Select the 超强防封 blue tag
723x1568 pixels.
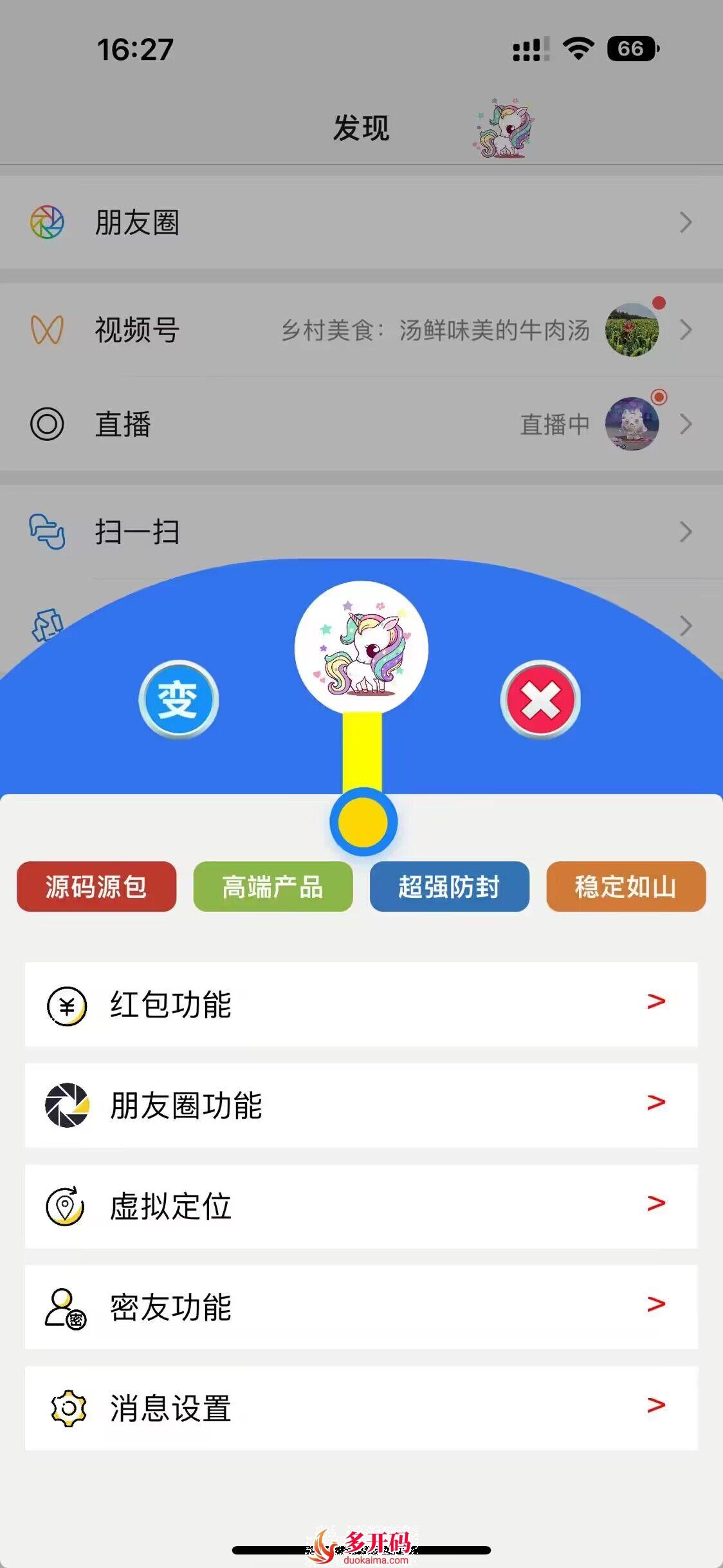[x=449, y=887]
